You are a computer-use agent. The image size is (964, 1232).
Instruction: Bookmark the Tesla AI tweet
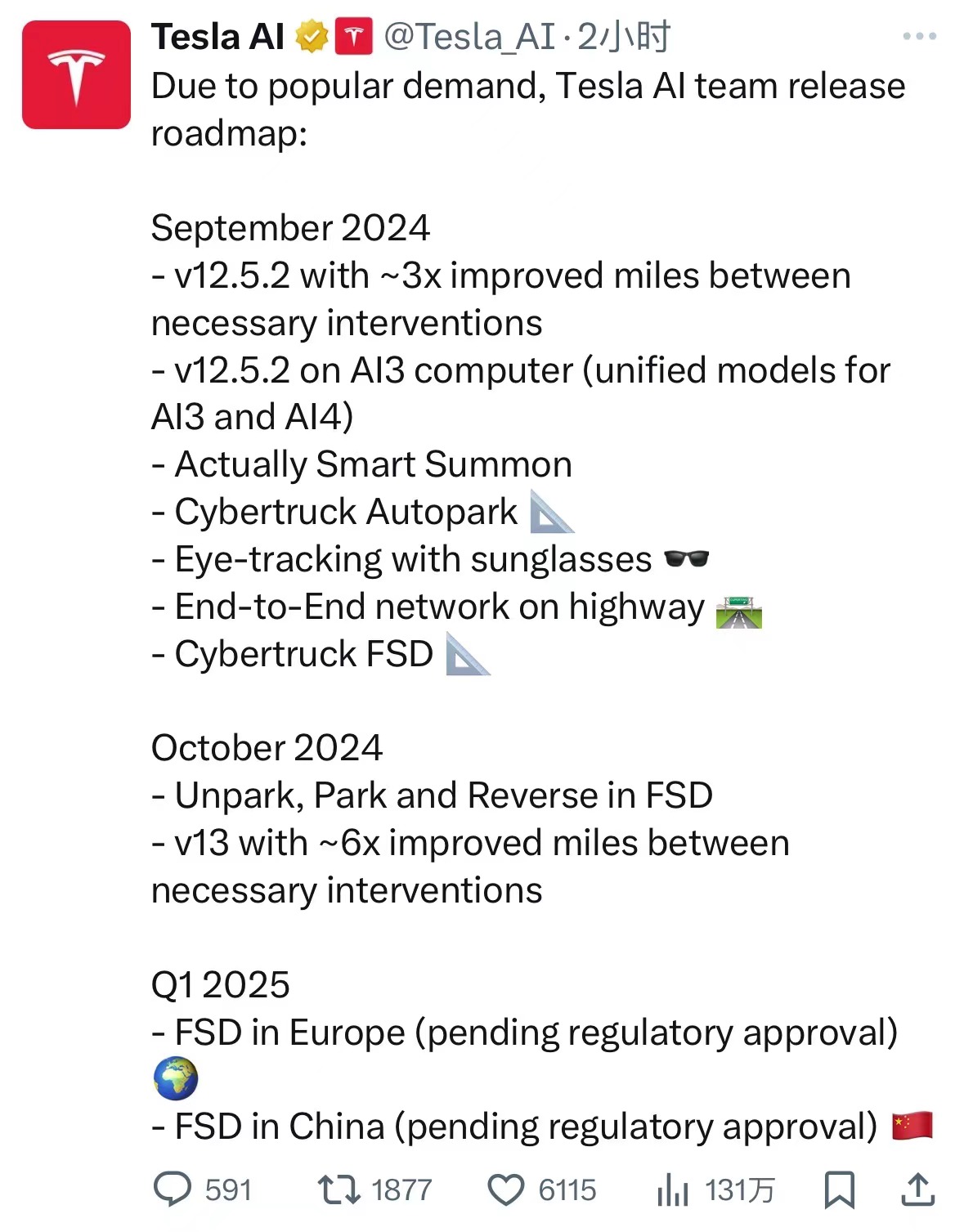839,1189
